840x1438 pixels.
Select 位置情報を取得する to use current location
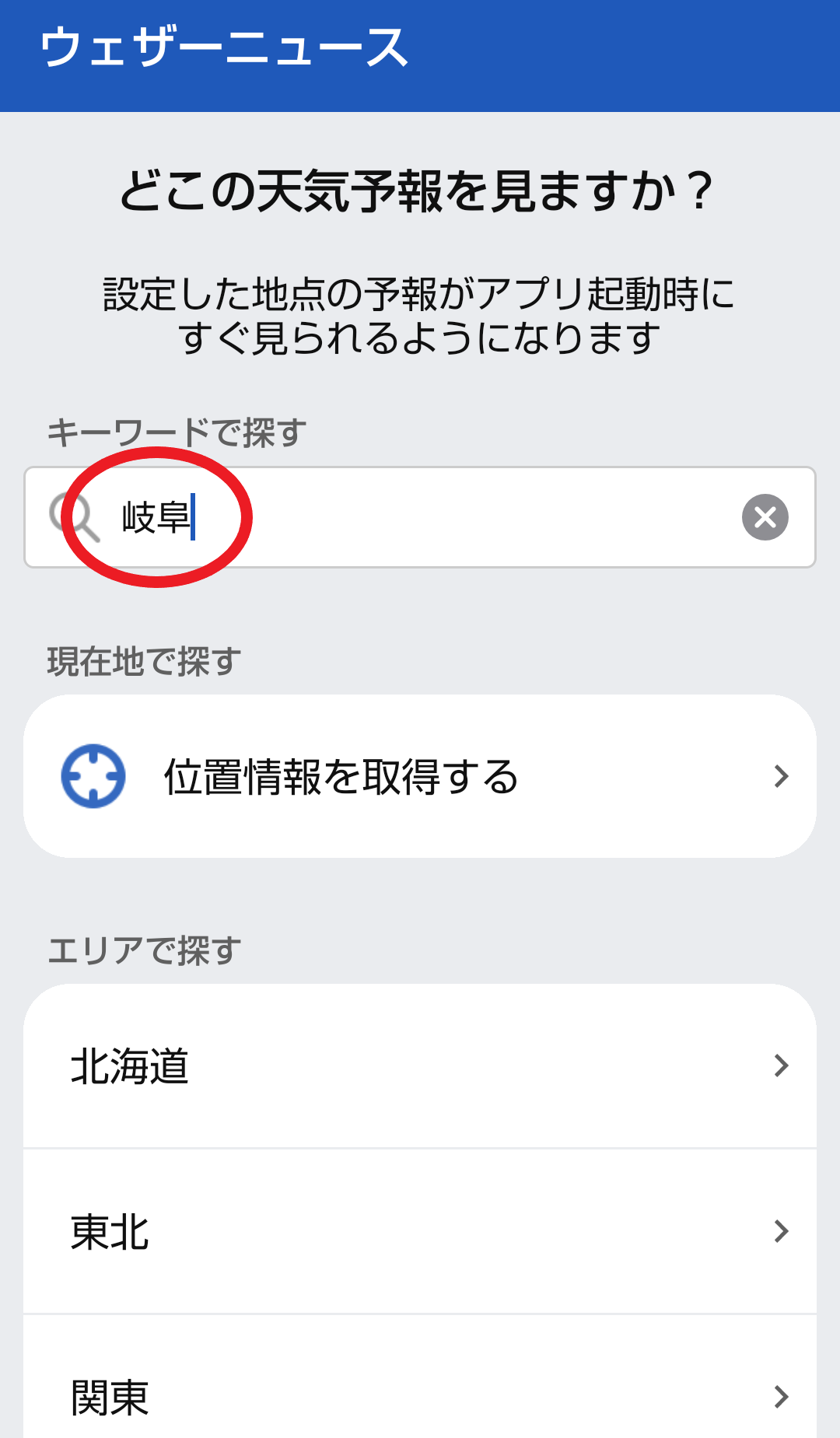pyautogui.click(x=420, y=776)
